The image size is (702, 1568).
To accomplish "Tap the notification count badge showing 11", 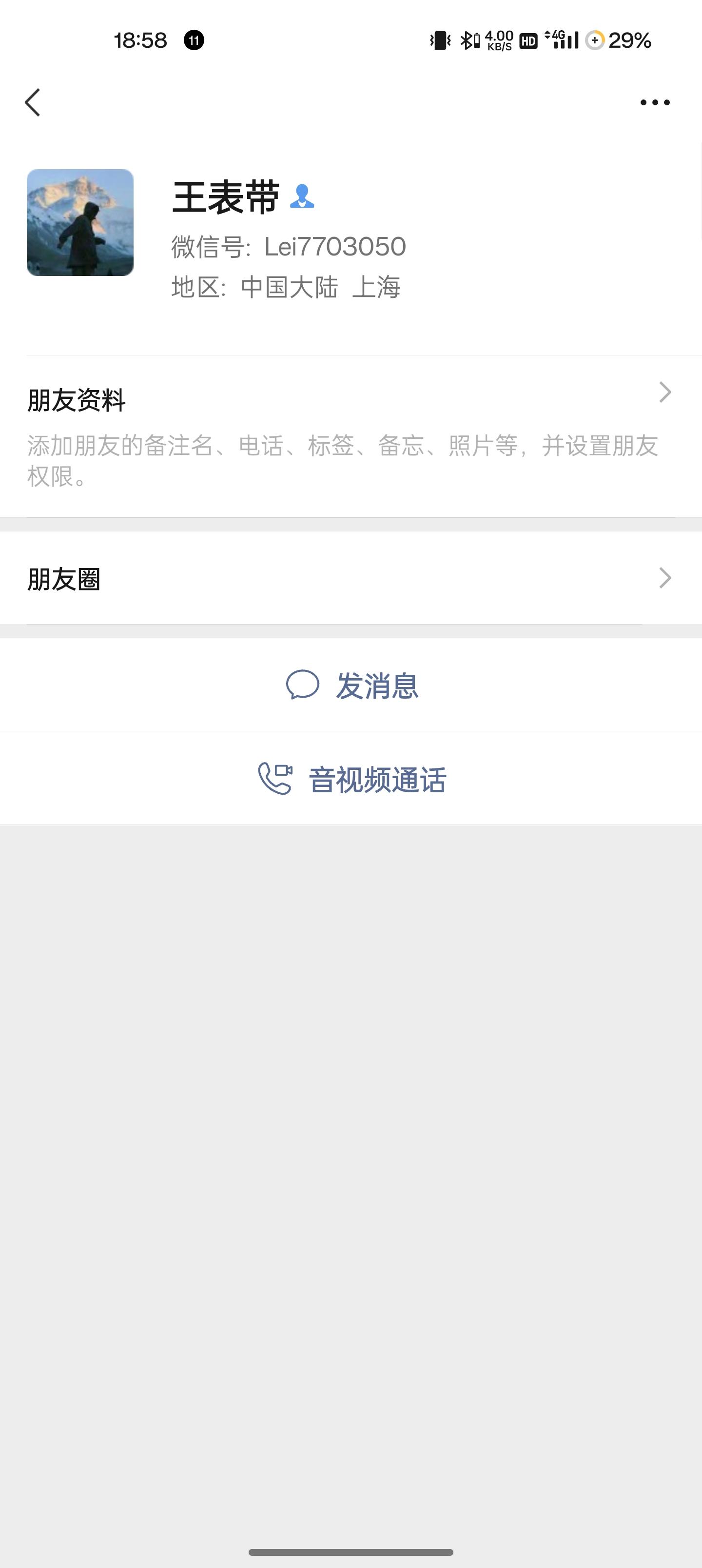I will pyautogui.click(x=194, y=40).
